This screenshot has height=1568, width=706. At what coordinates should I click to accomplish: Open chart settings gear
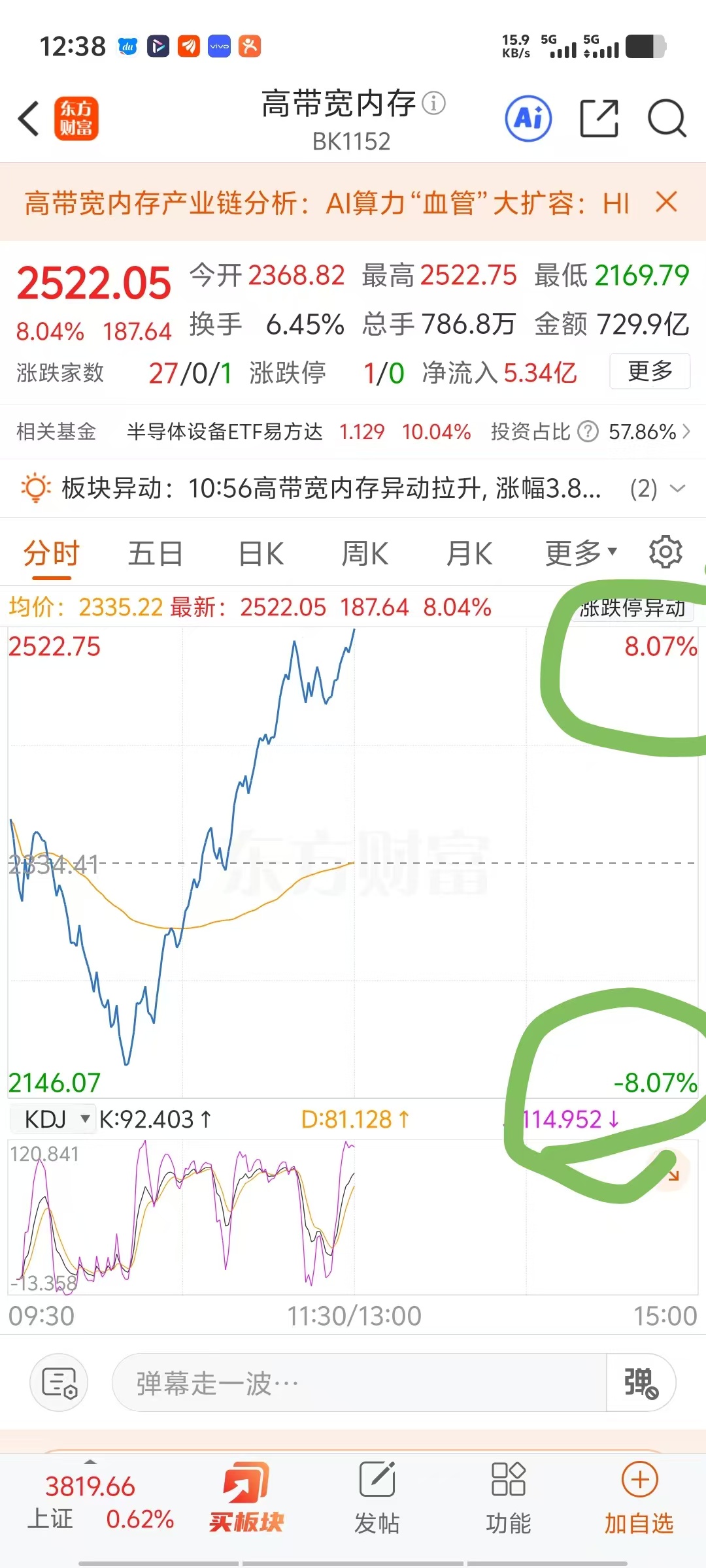[665, 553]
